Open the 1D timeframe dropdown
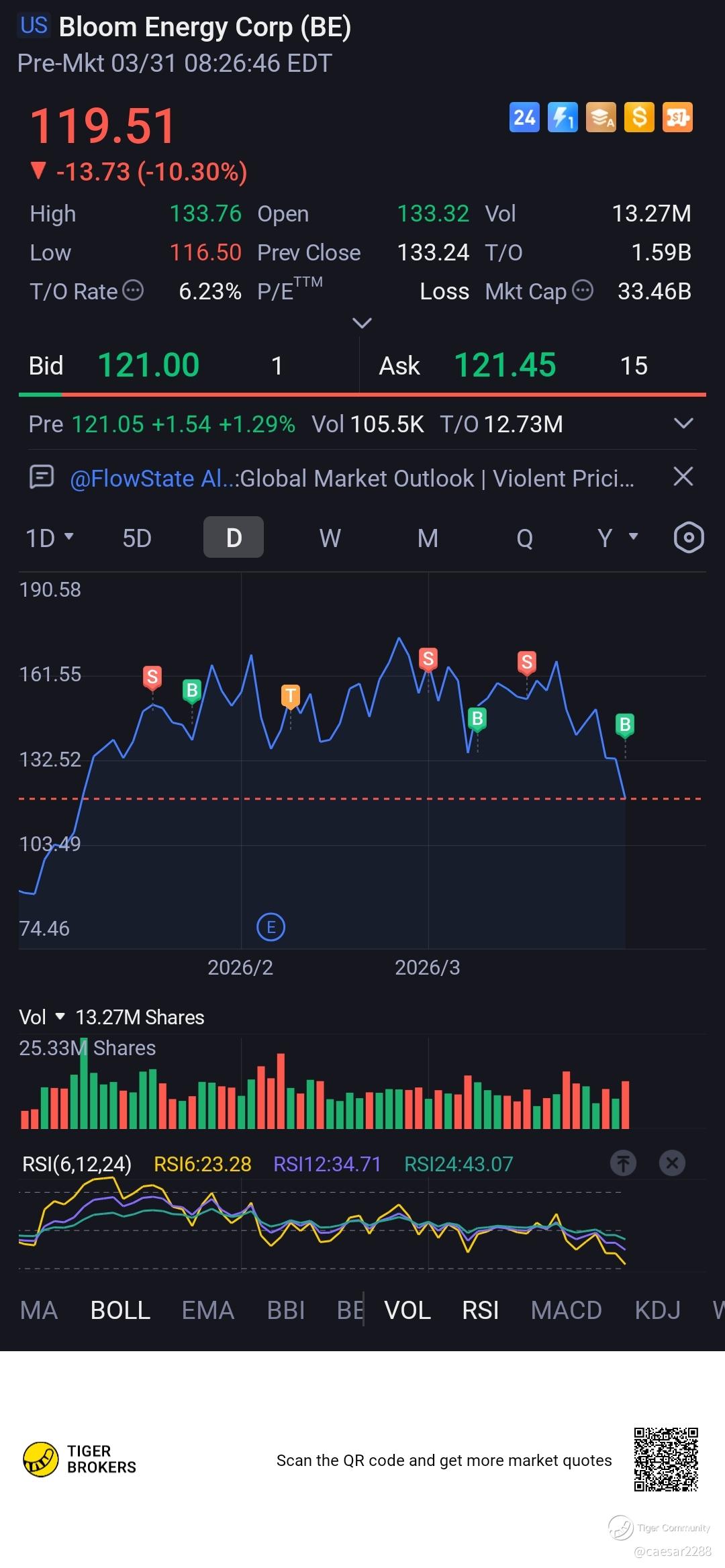 [49, 538]
